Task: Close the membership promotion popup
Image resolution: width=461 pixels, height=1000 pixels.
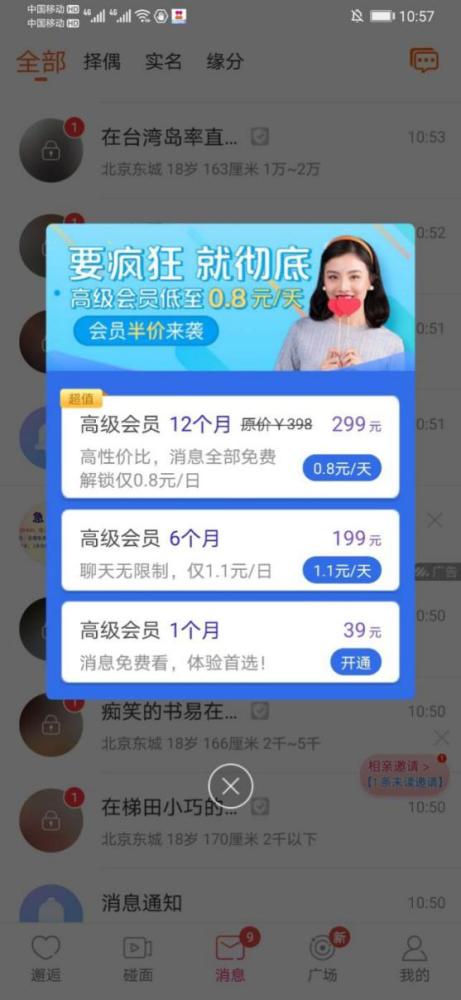Action: (x=230, y=786)
